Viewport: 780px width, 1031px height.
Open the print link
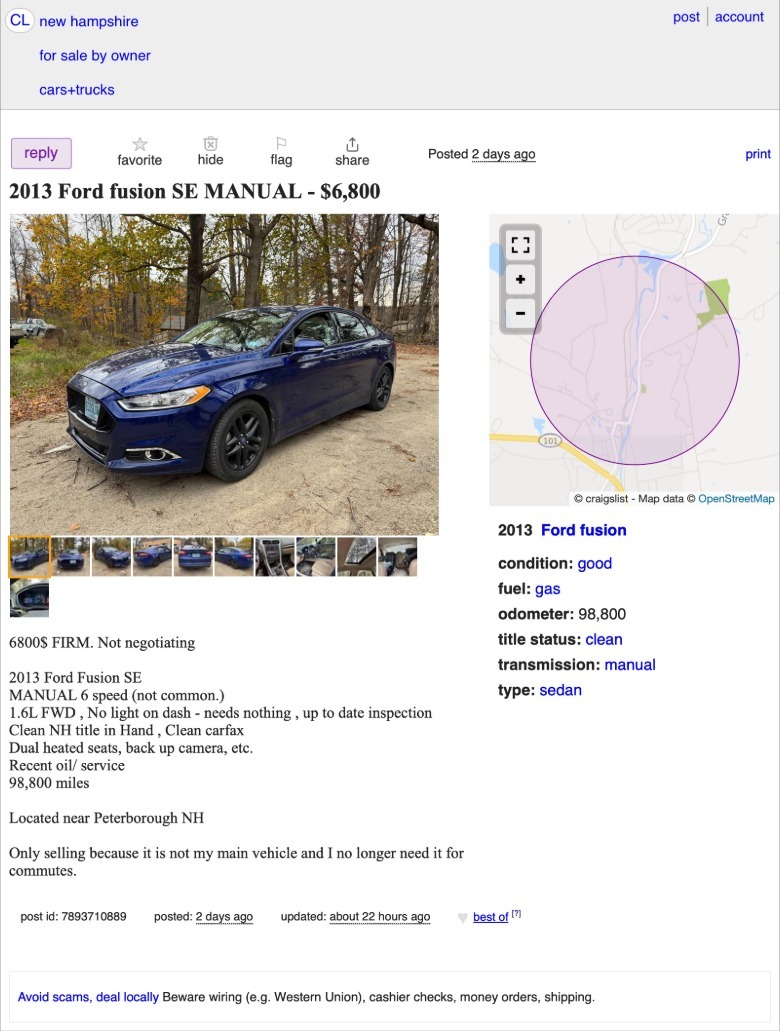758,154
